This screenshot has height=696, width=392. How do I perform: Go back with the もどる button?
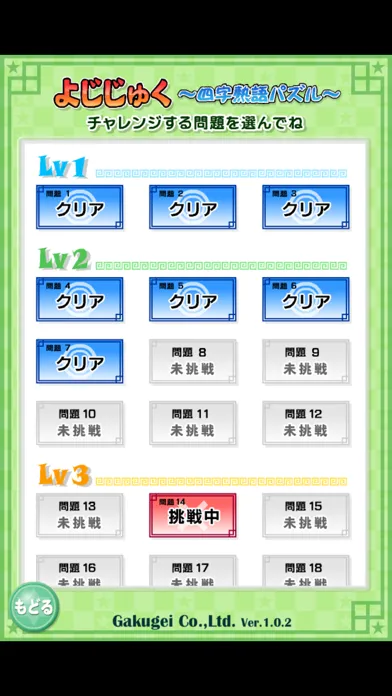pos(34,607)
